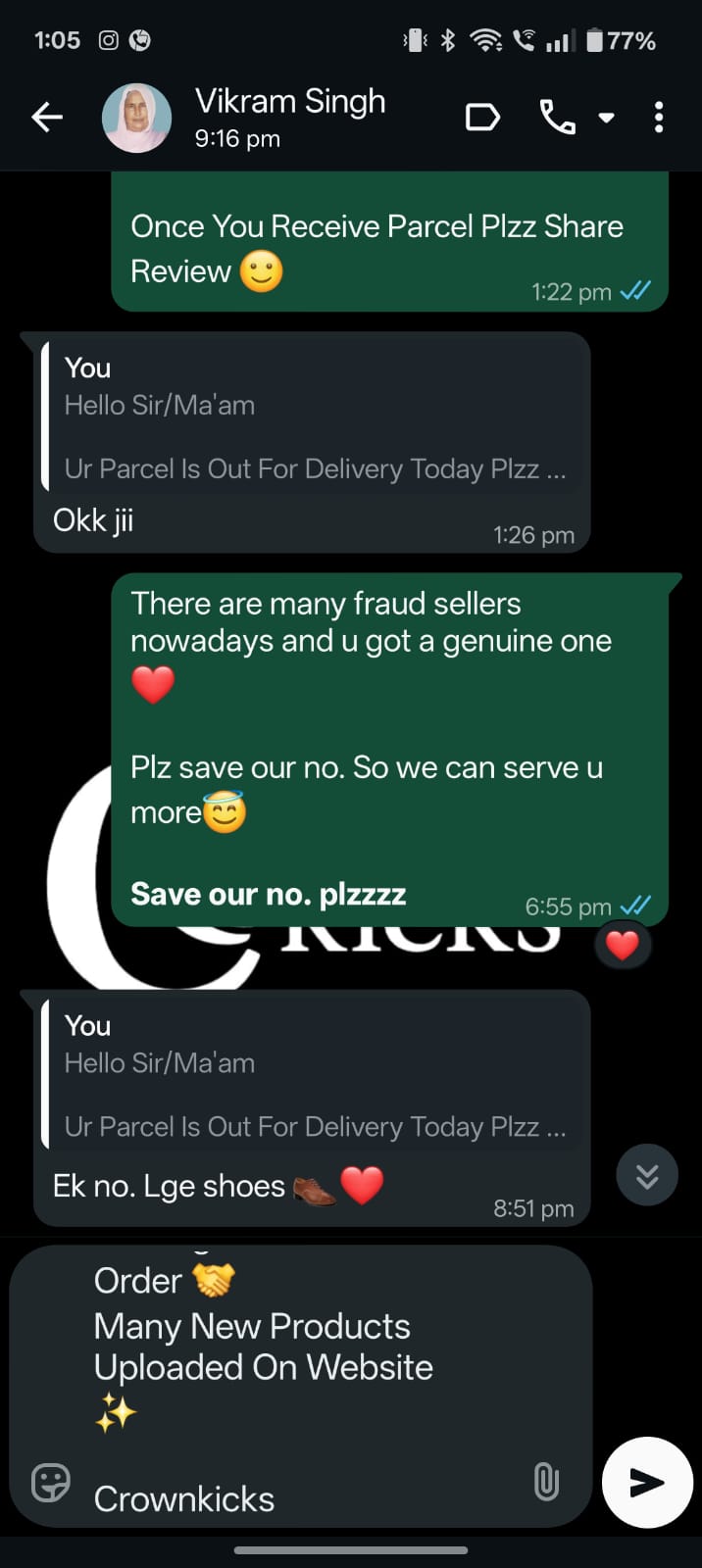The width and height of the screenshot is (702, 1568).
Task: Expand the call options dropdown arrow
Action: pos(607,119)
